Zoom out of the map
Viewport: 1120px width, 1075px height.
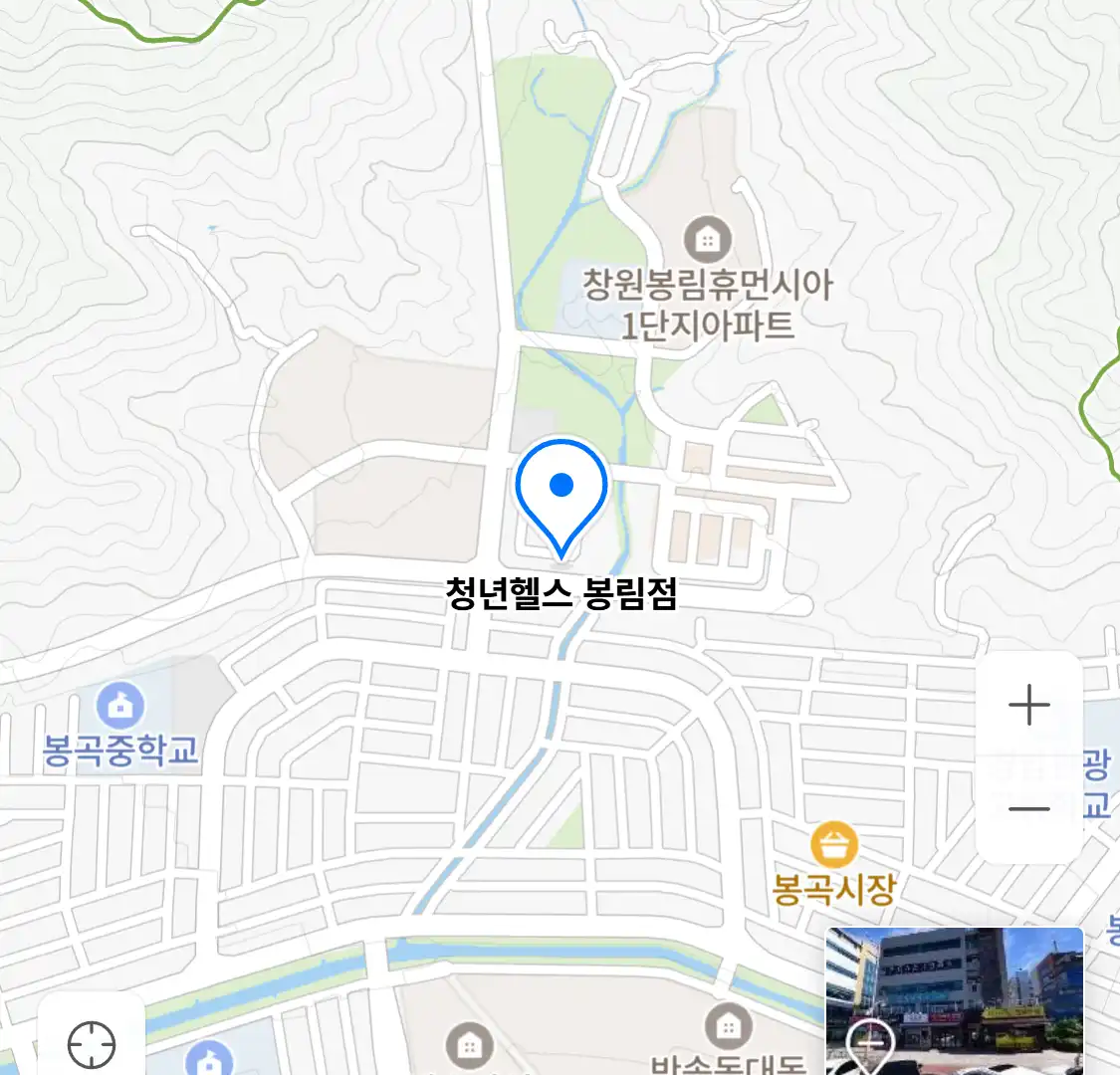[1028, 808]
